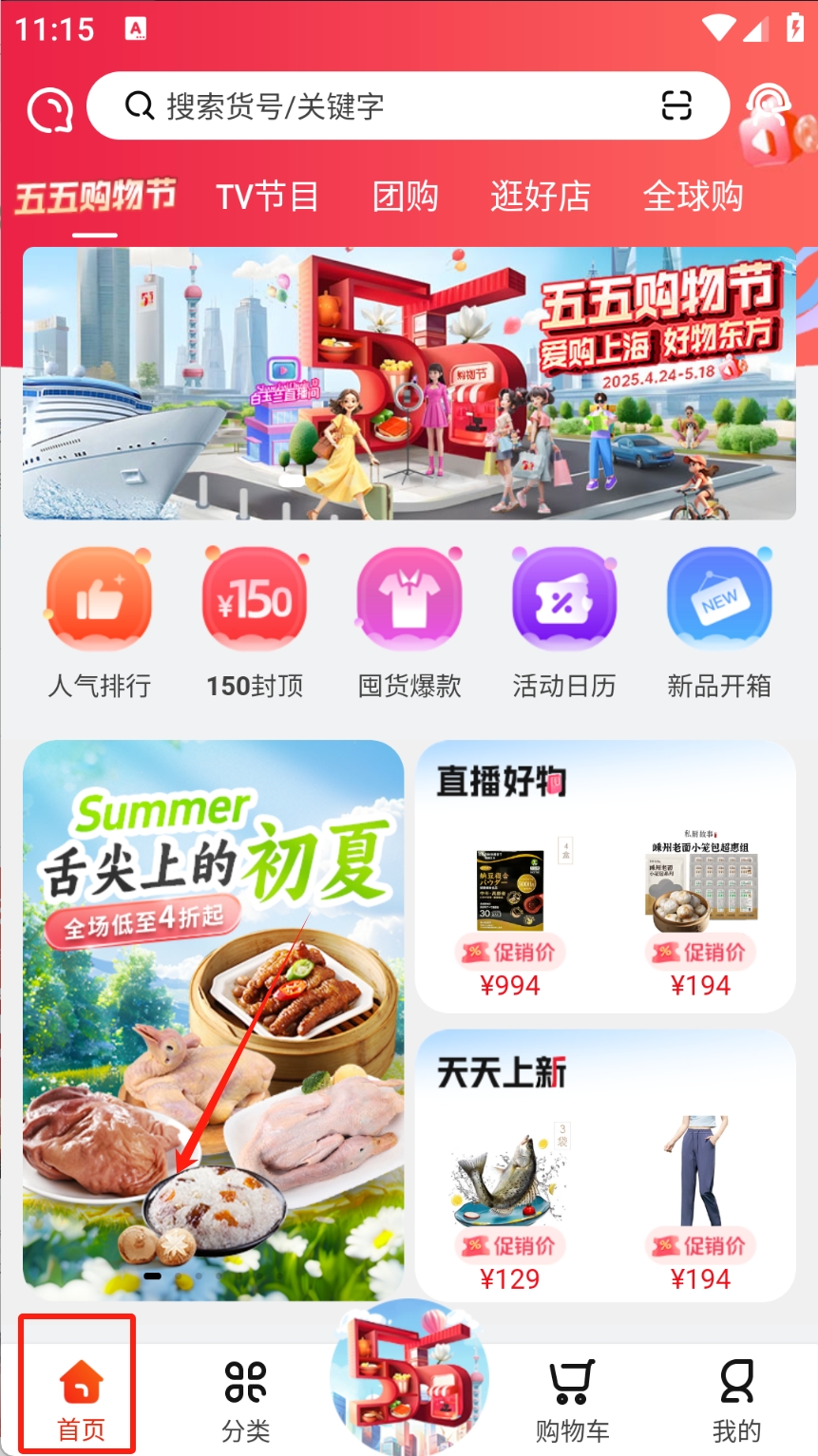Open the 购物车 tab
The height and width of the screenshot is (1456, 818).
(x=572, y=1401)
